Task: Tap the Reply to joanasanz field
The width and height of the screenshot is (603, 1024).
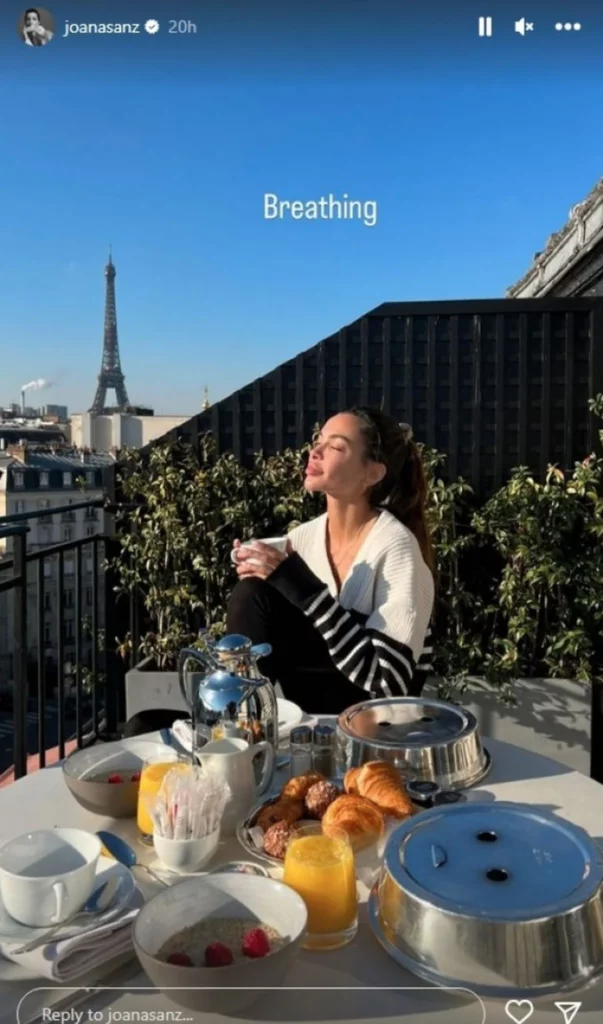Action: point(250,1010)
